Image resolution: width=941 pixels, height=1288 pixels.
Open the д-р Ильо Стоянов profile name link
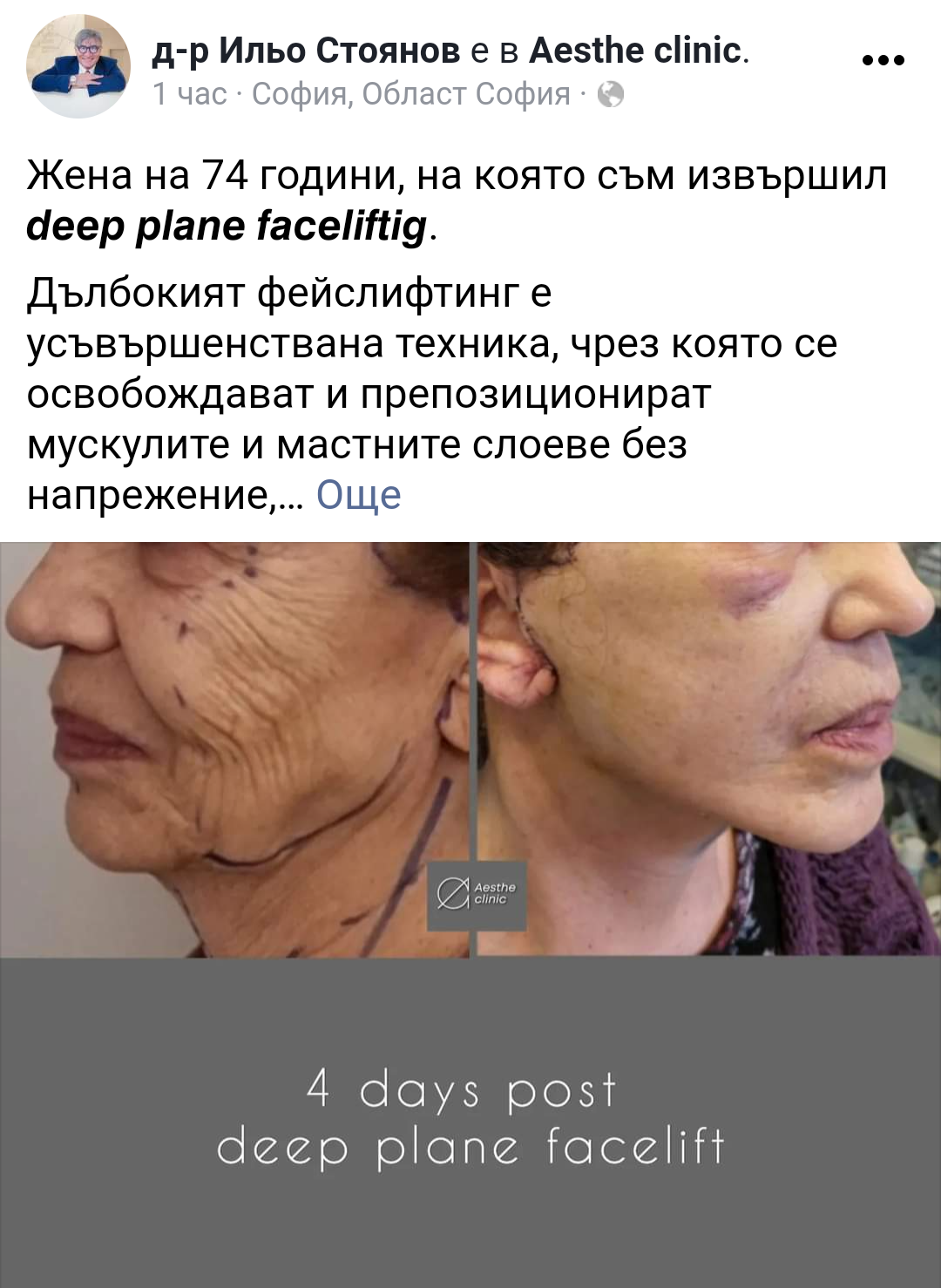pyautogui.click(x=306, y=51)
